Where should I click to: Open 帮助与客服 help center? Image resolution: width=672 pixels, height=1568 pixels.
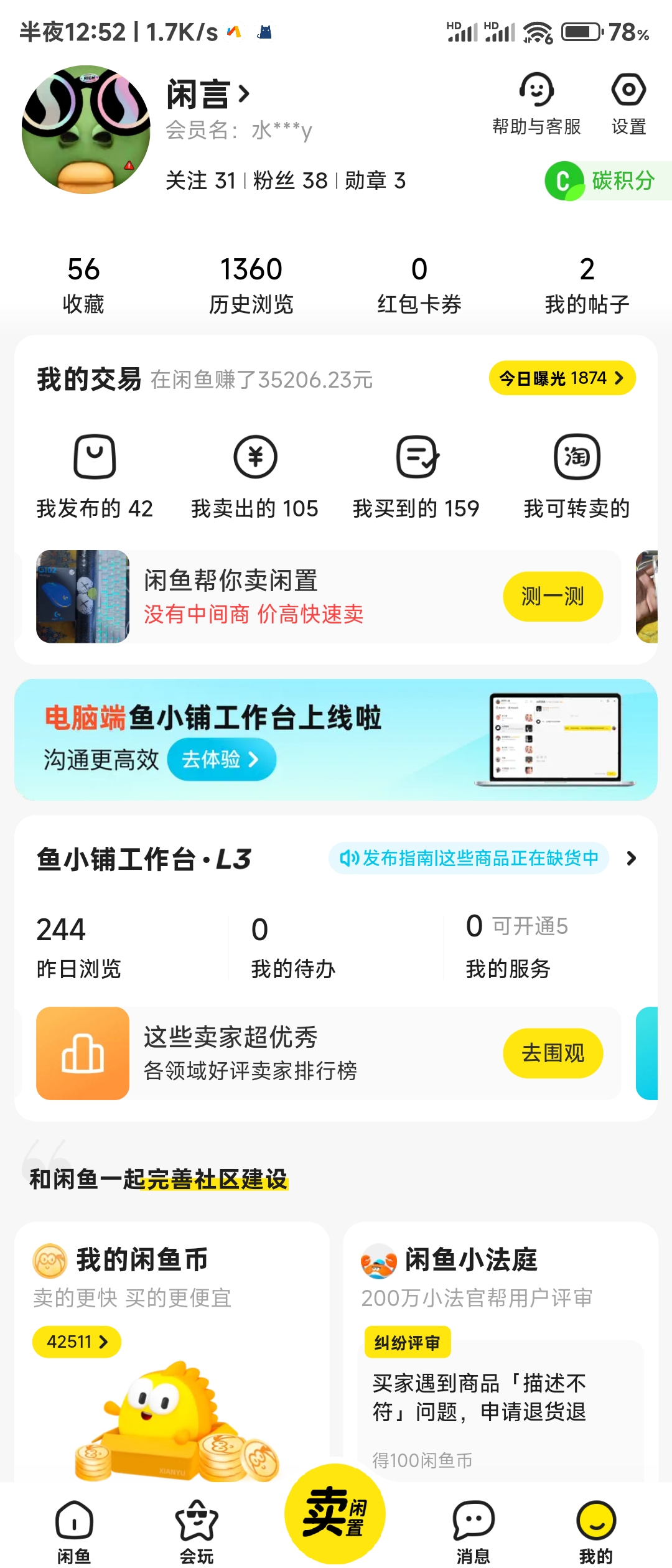536,105
